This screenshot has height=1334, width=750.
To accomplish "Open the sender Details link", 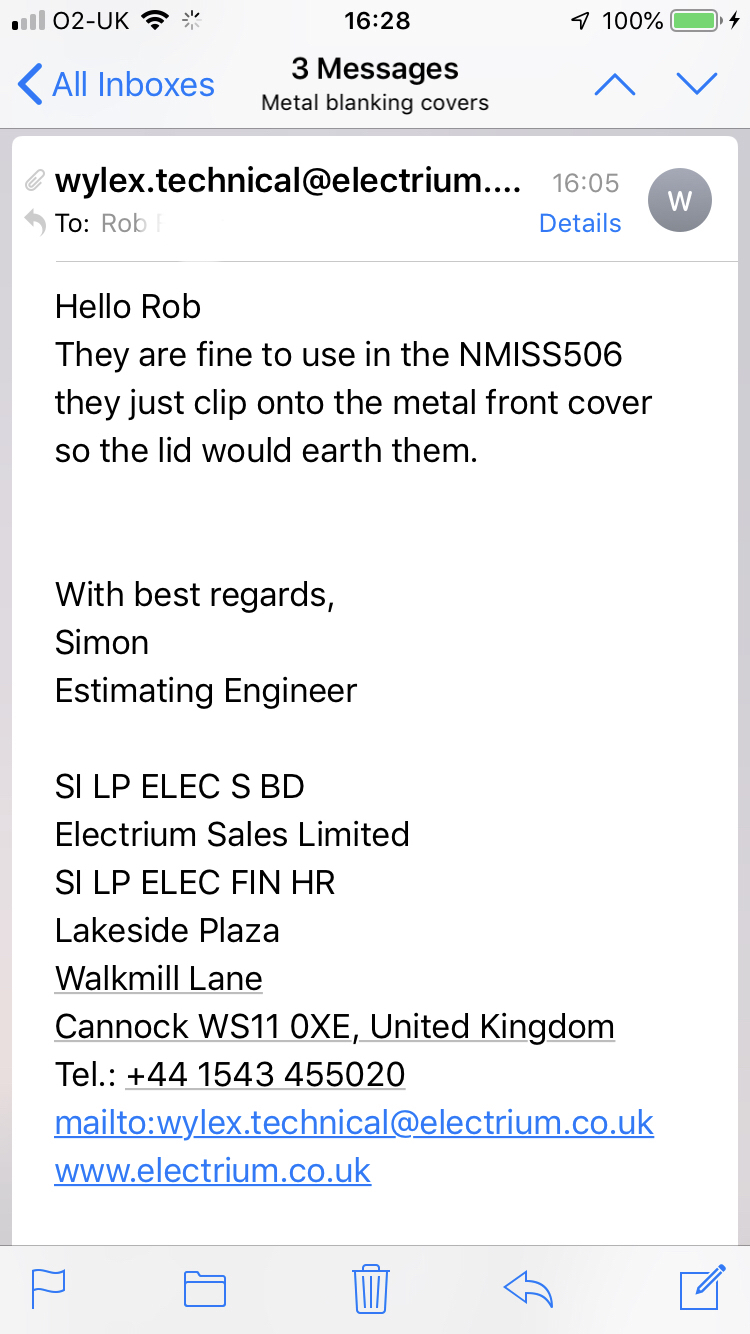I will click(x=580, y=223).
